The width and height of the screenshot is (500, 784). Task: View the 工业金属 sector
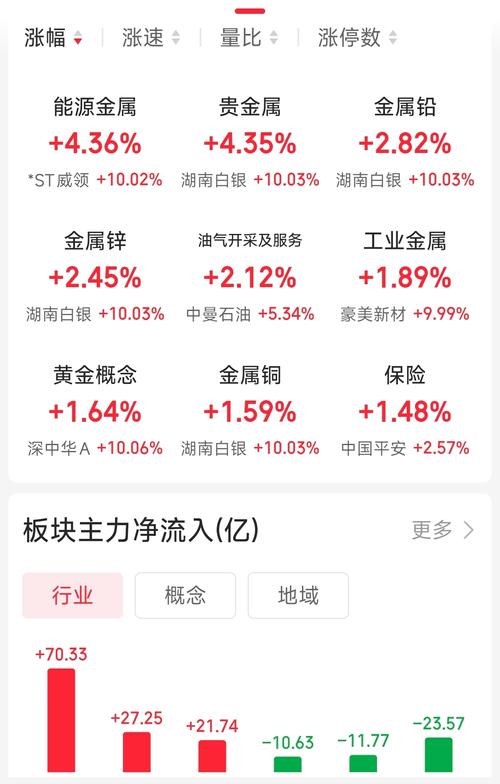(x=405, y=276)
